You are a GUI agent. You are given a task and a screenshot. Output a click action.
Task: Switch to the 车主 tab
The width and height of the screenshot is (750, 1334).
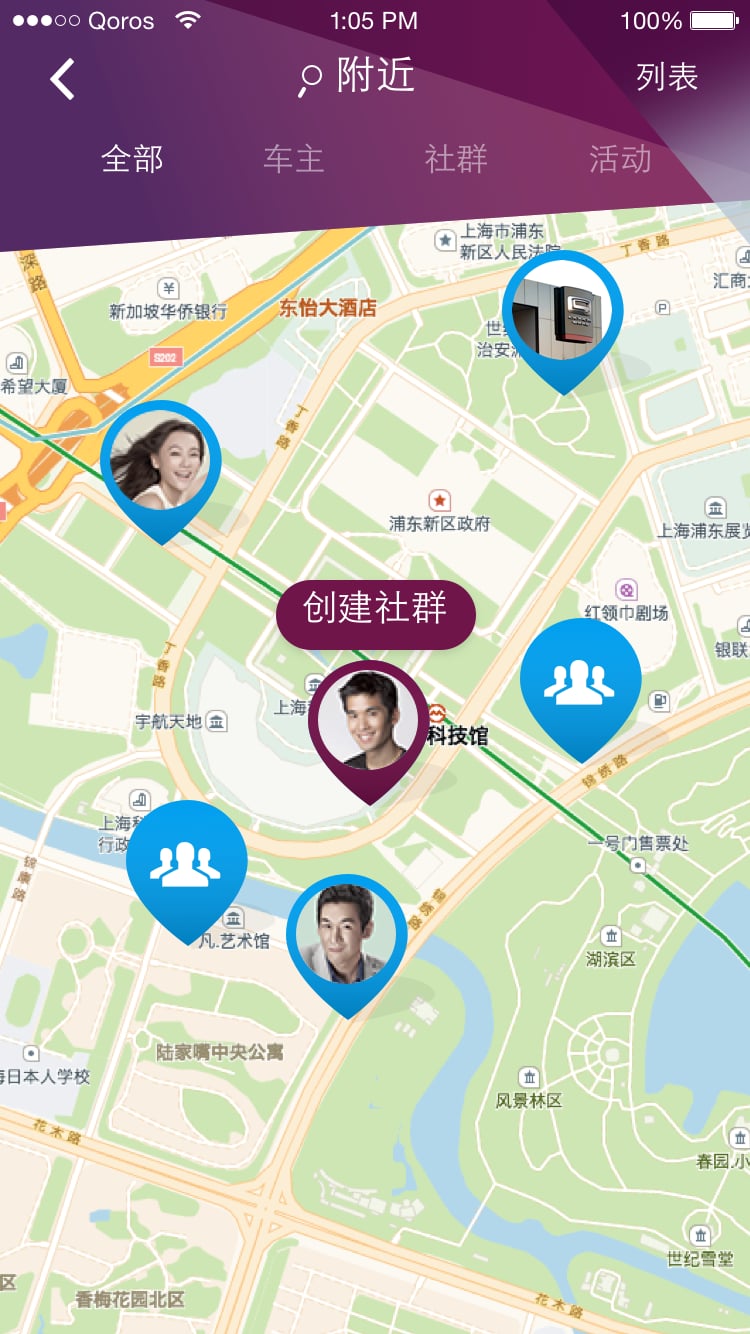click(294, 159)
